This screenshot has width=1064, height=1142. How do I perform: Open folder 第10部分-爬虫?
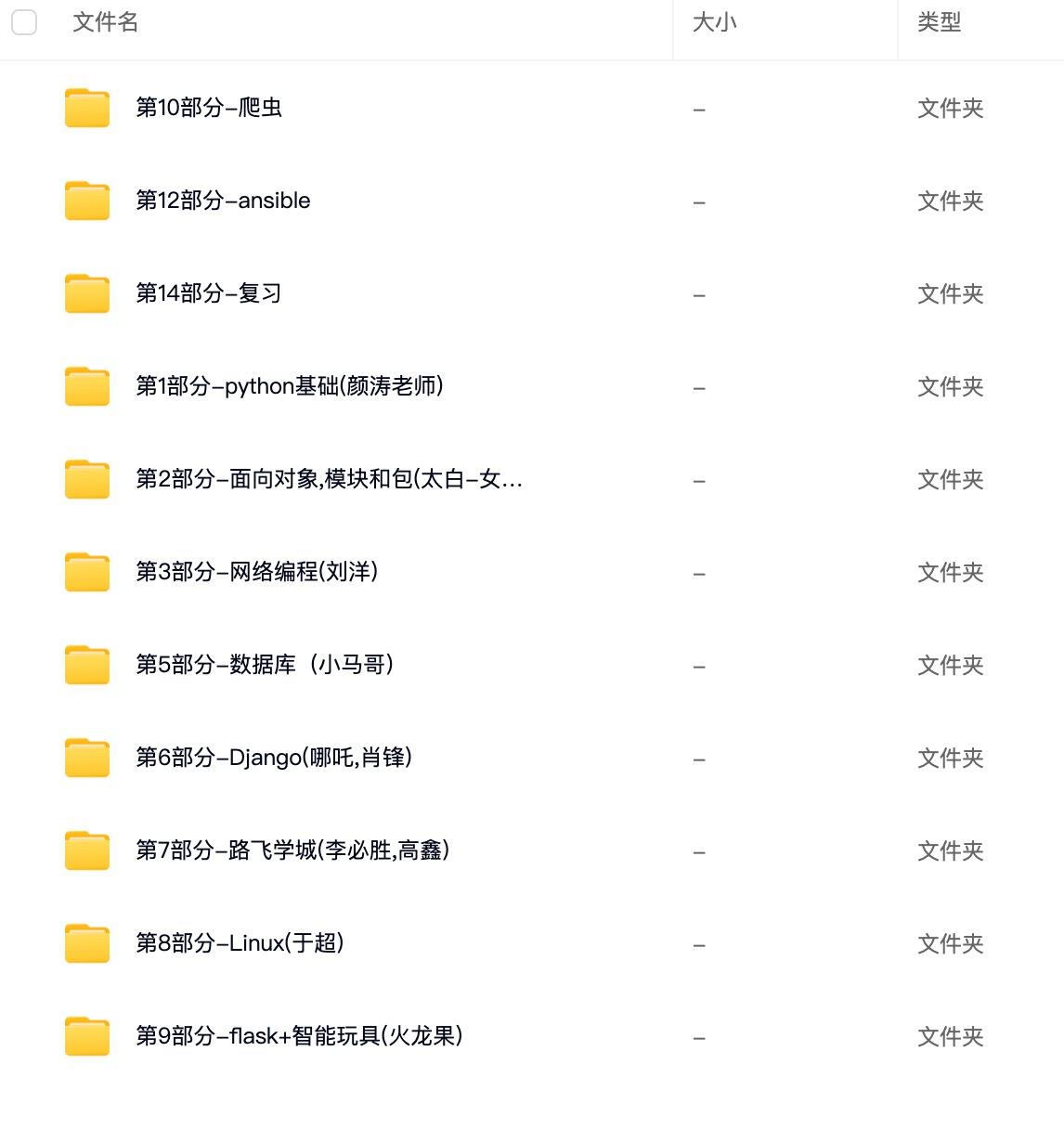[209, 108]
